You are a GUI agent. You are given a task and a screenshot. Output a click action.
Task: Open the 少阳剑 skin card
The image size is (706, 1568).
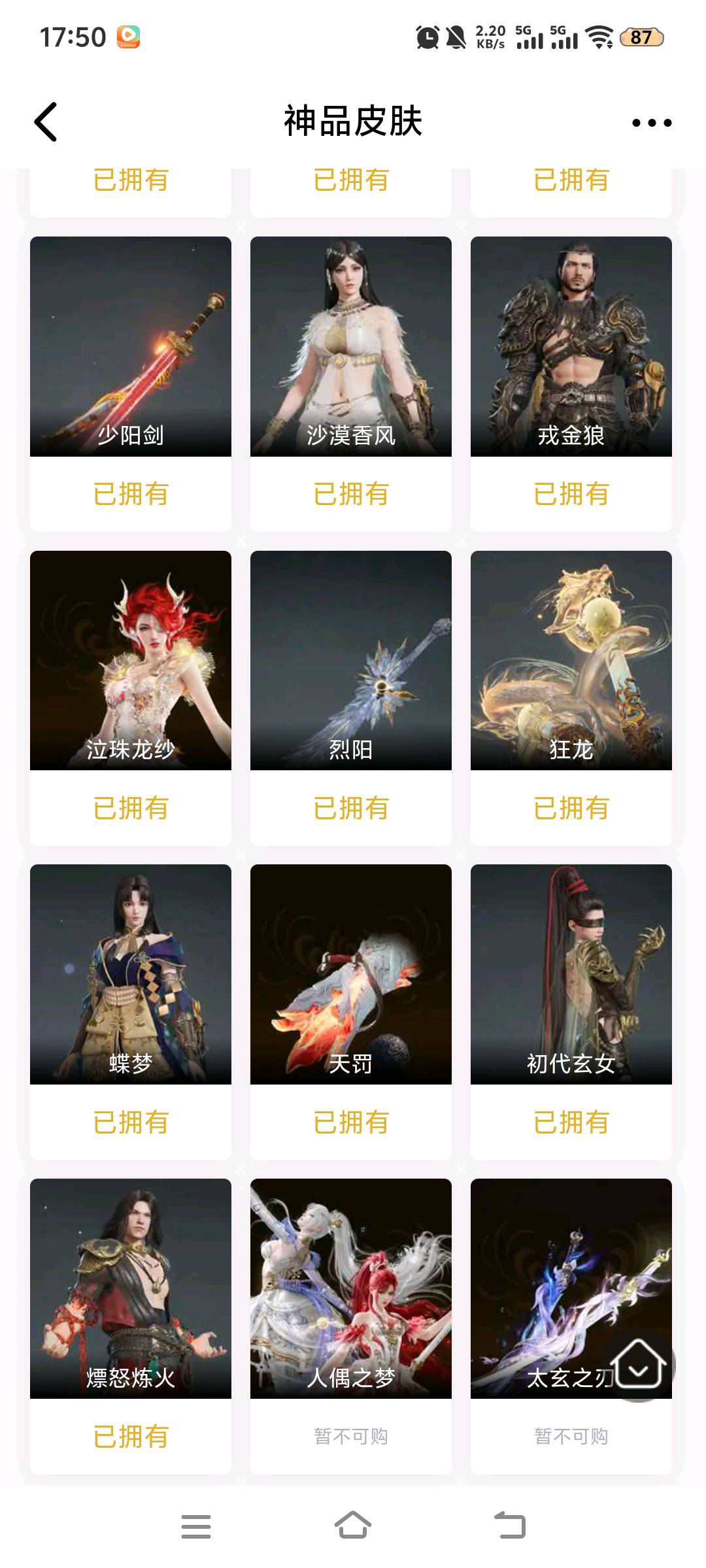(x=131, y=346)
